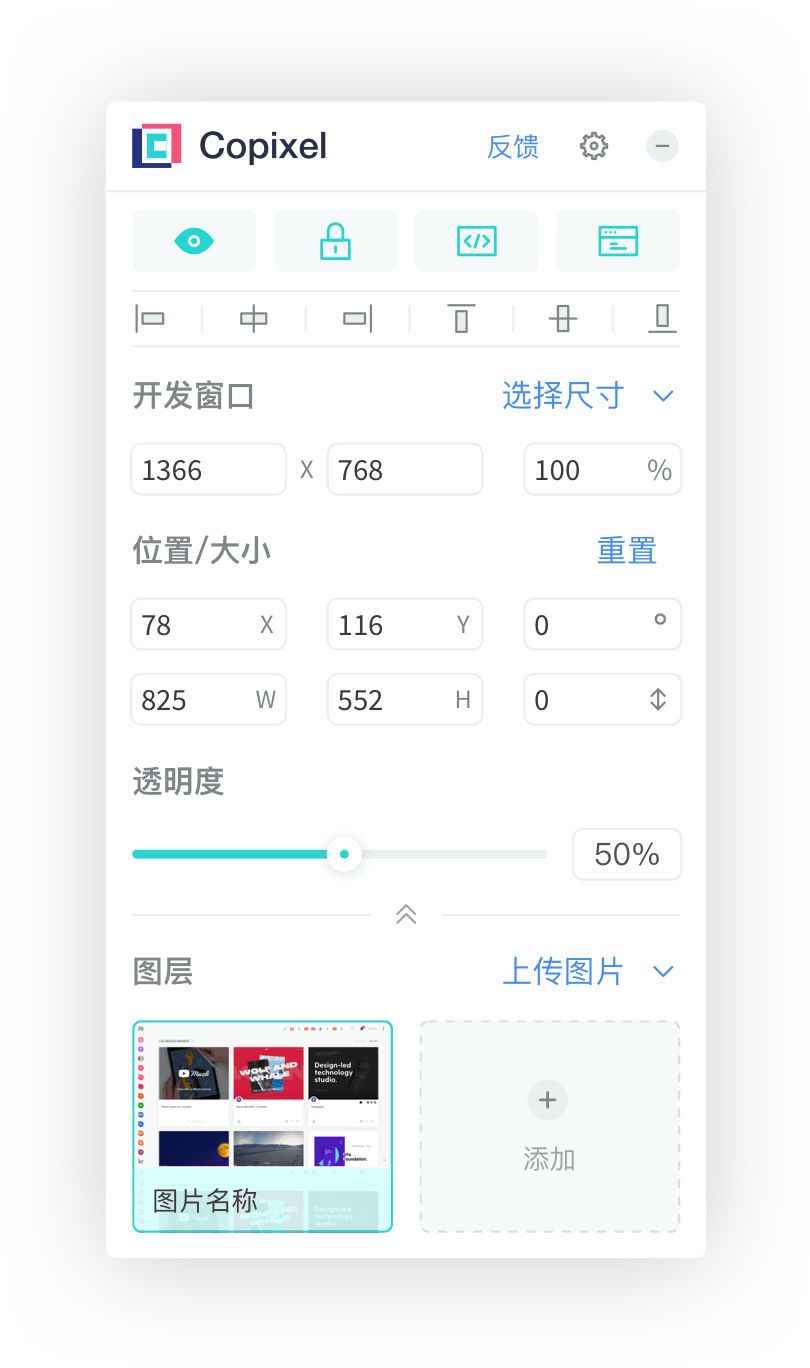Viewport: 810px width, 1368px height.
Task: Align overlay to the bottom edge
Action: coord(662,319)
